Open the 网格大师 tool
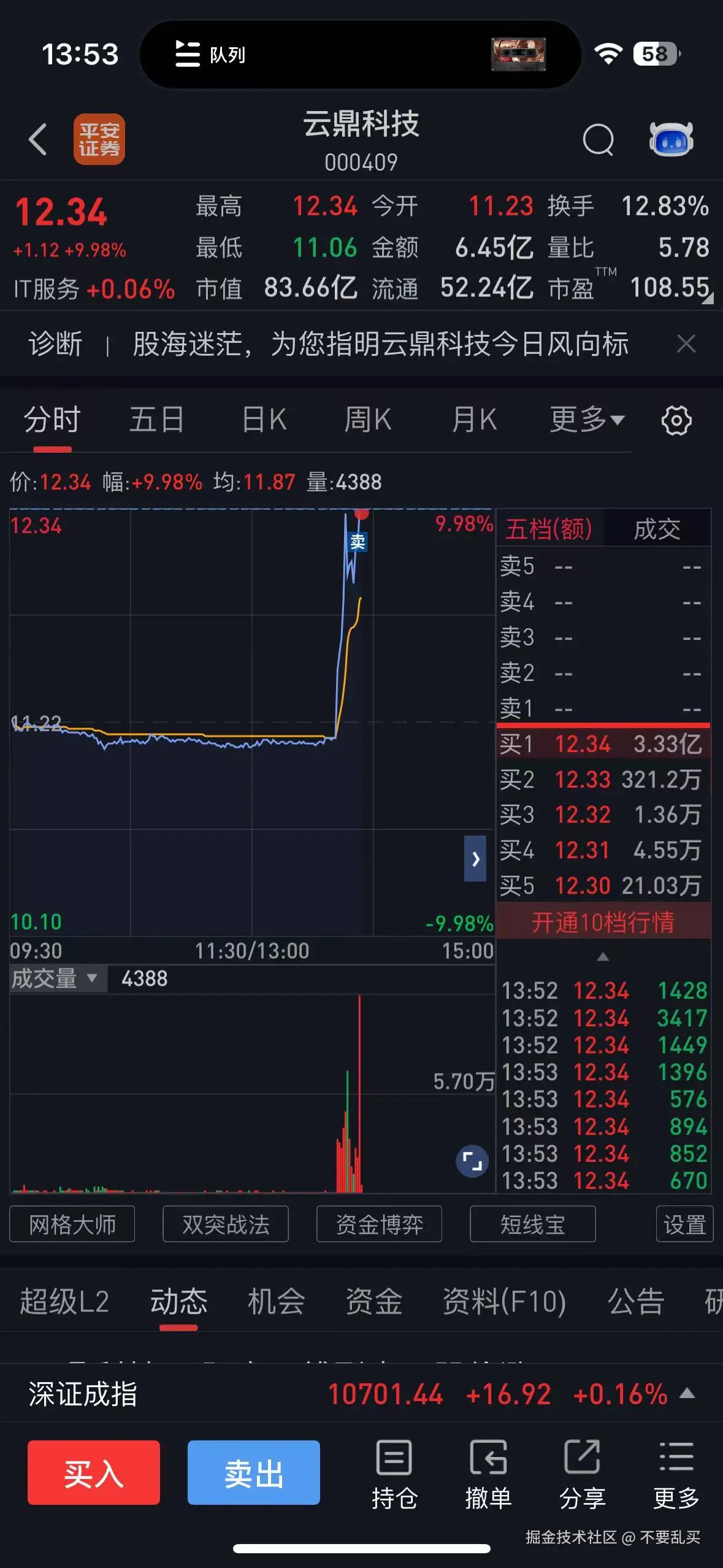The width and height of the screenshot is (723, 1568). coord(72,1224)
